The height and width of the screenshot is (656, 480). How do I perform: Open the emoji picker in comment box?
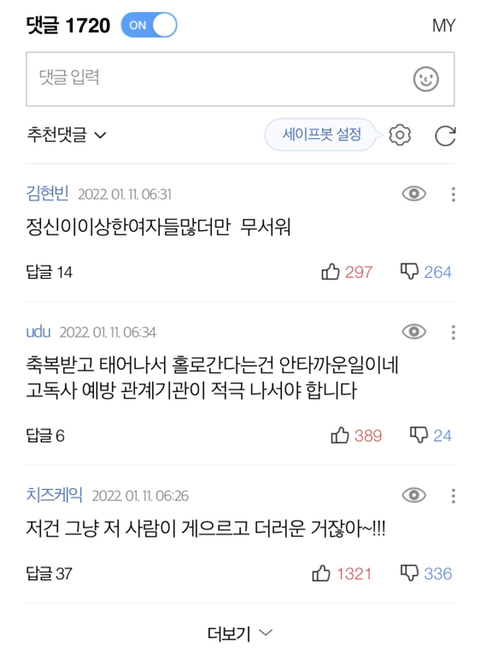coord(426,79)
